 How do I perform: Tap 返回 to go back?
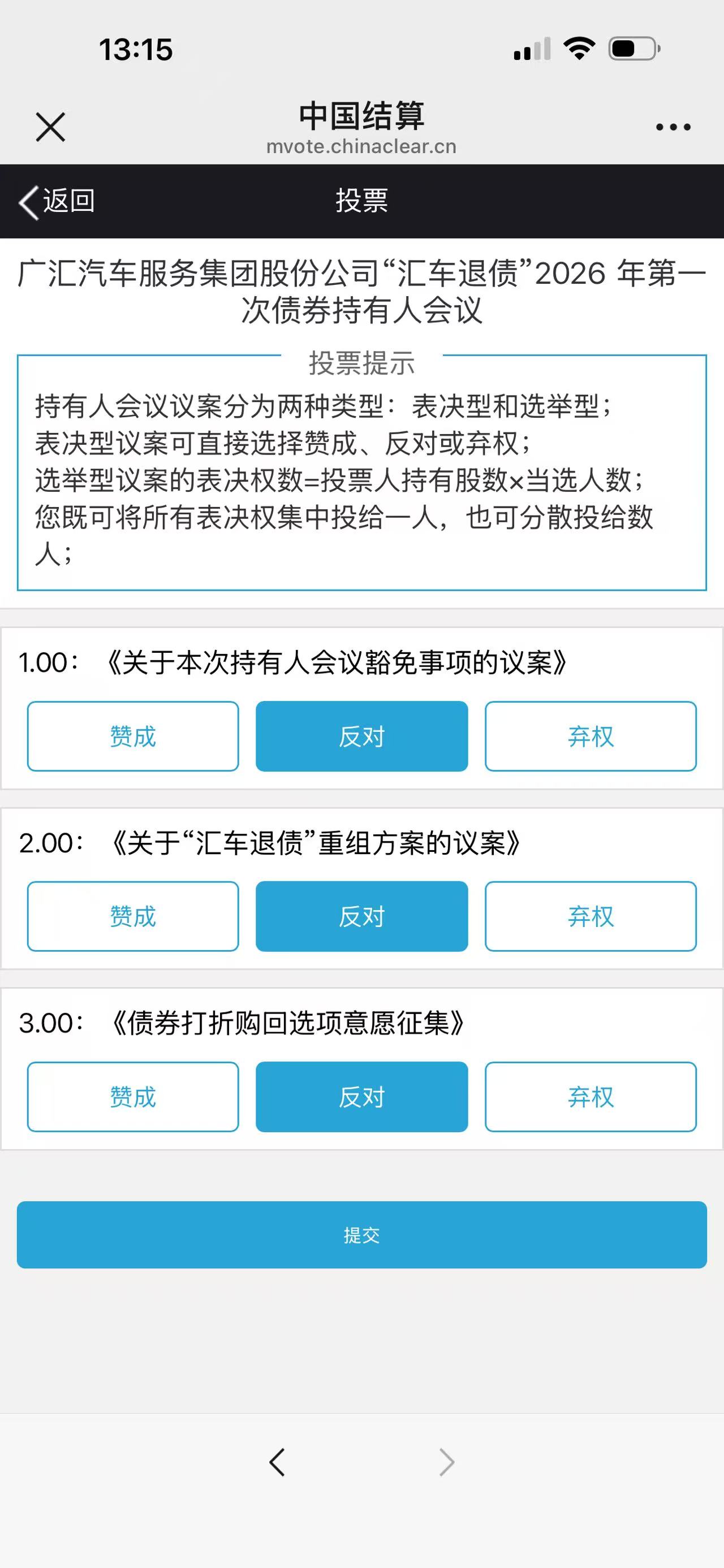pos(57,201)
